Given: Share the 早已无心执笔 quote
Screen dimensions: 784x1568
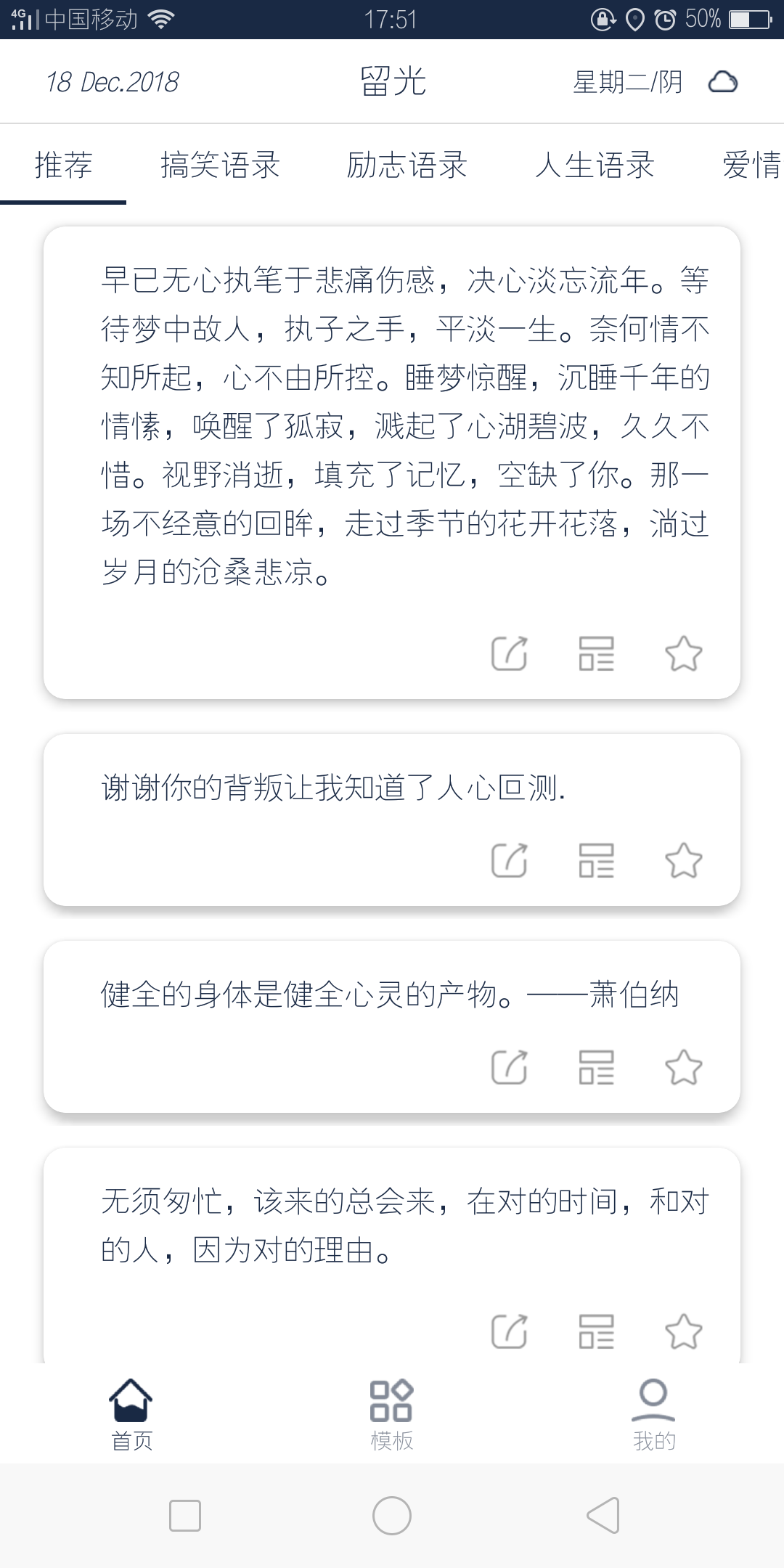Looking at the screenshot, I should (509, 653).
